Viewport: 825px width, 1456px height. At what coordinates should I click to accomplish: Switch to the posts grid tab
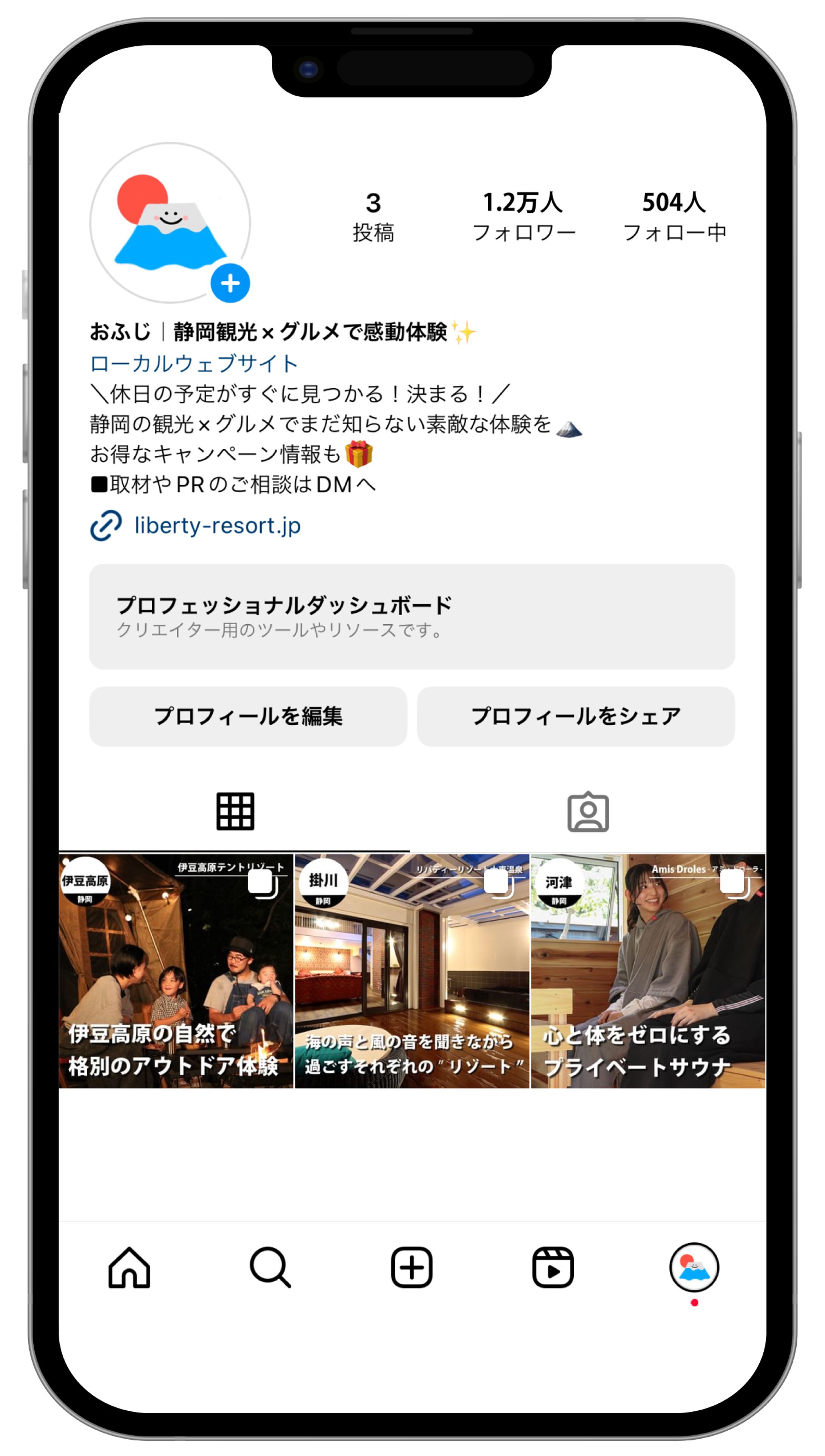click(235, 811)
